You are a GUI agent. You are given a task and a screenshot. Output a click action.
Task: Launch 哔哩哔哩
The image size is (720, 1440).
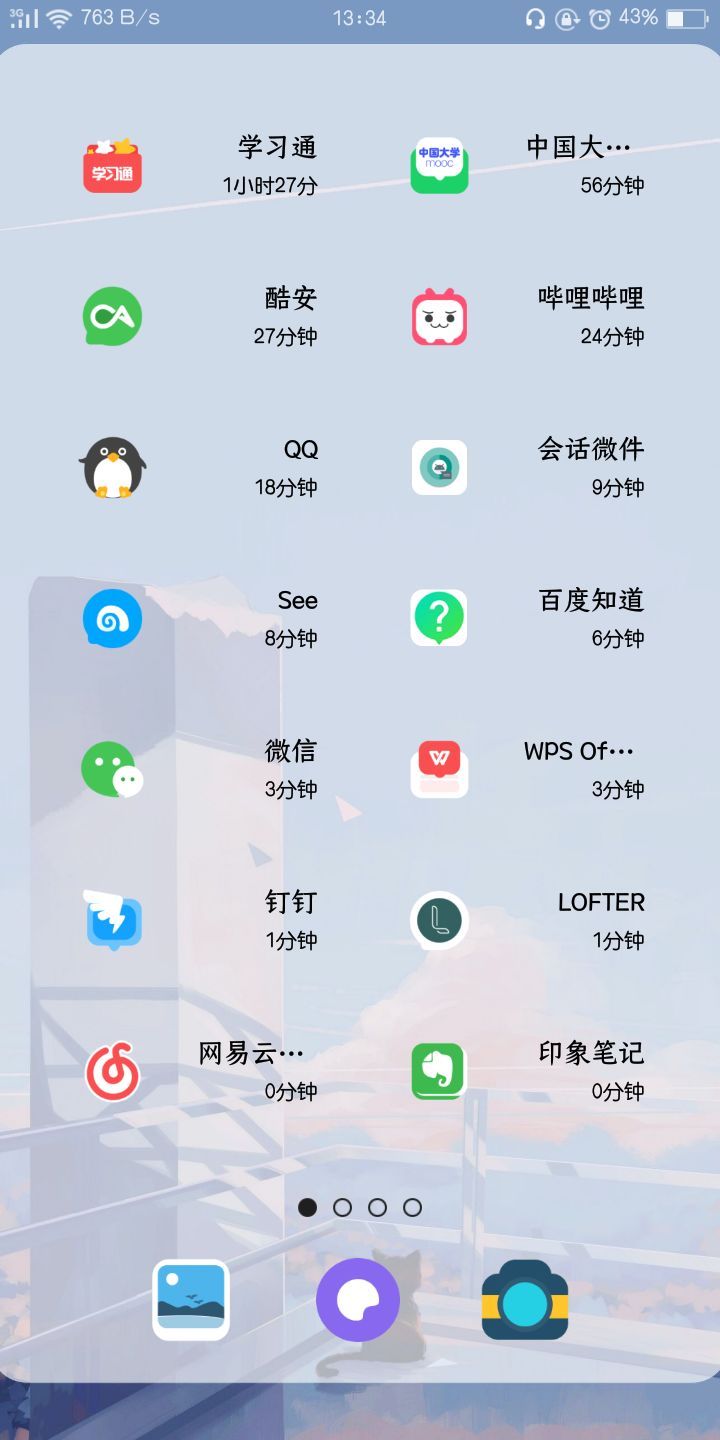439,317
